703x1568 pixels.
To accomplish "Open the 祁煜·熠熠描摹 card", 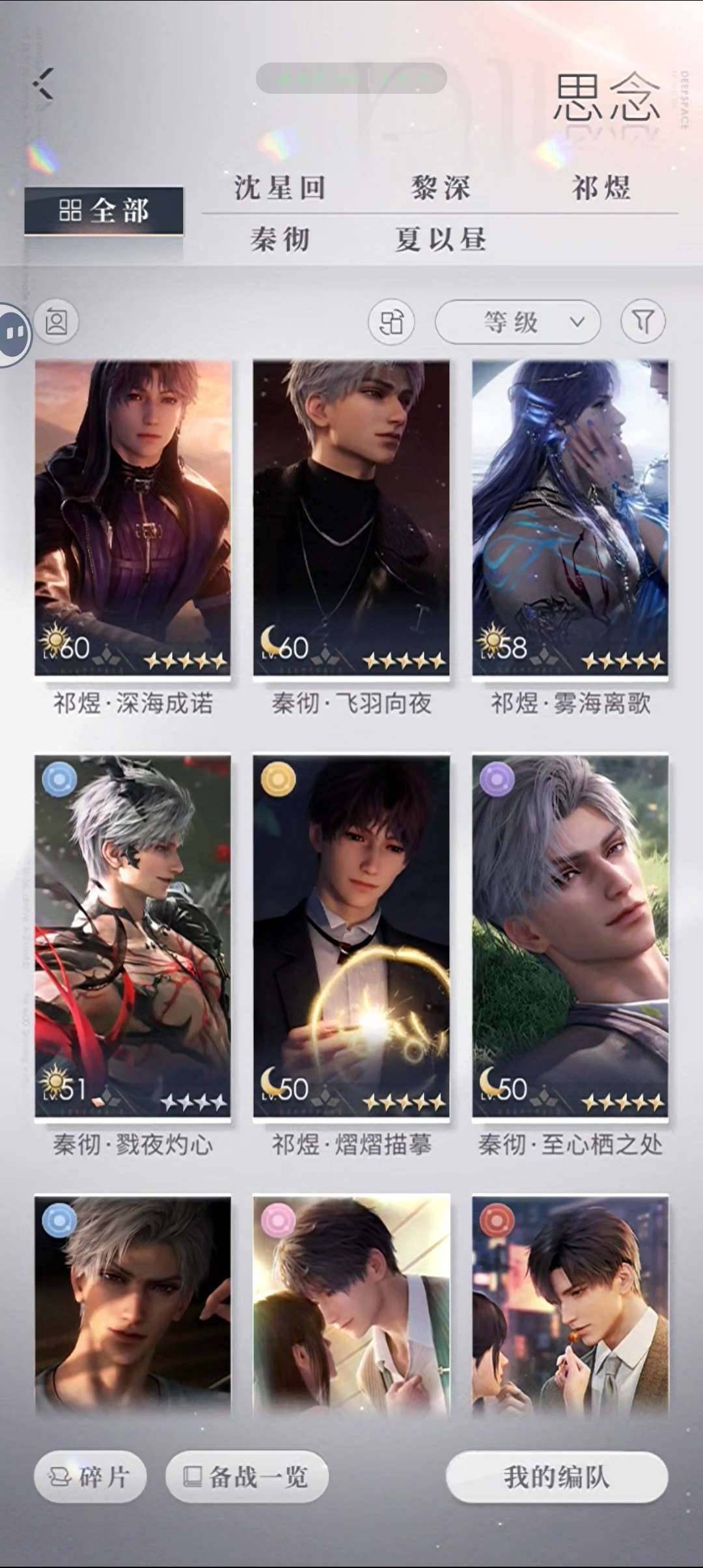I will tap(351, 936).
